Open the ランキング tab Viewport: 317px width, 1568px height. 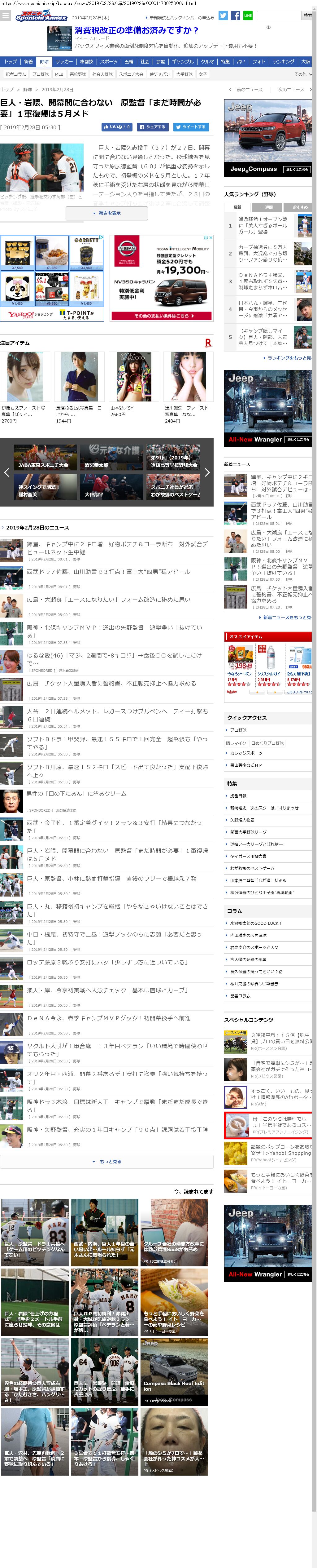284,61
